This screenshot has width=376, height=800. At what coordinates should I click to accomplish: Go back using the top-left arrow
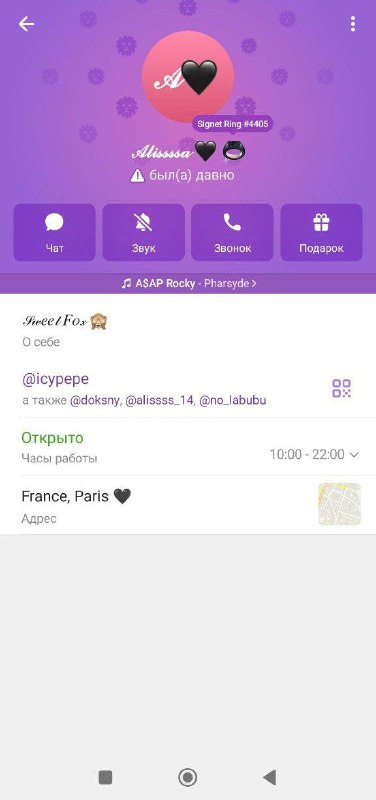pos(26,24)
